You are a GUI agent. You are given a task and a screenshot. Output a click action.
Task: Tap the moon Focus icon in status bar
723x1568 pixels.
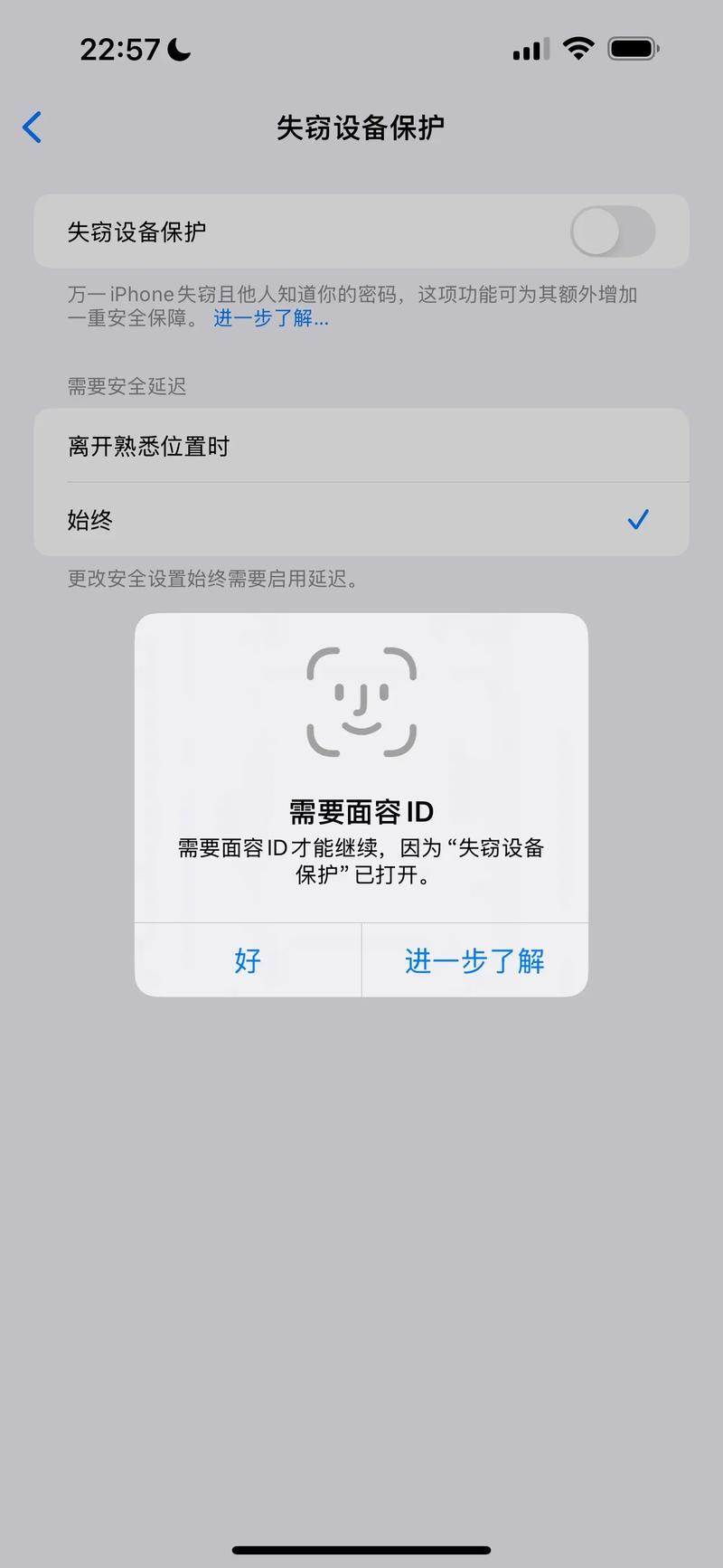(x=177, y=50)
